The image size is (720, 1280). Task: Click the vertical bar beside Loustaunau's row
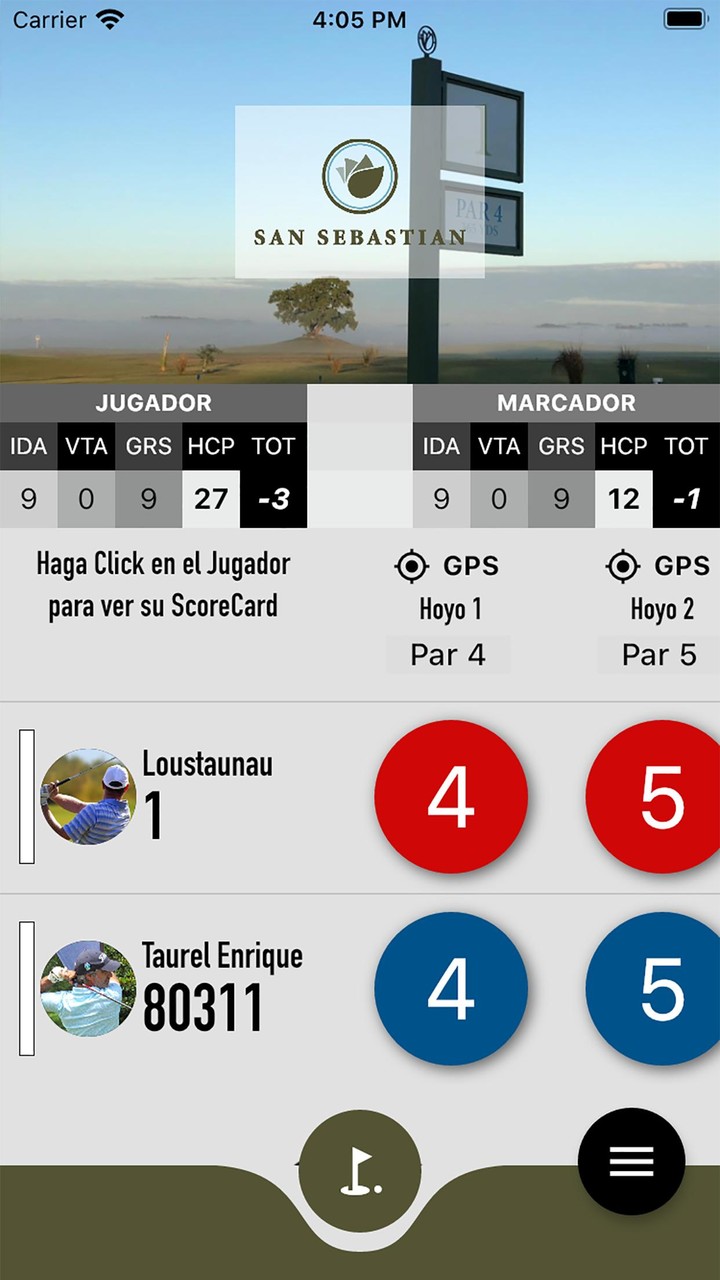[27, 796]
